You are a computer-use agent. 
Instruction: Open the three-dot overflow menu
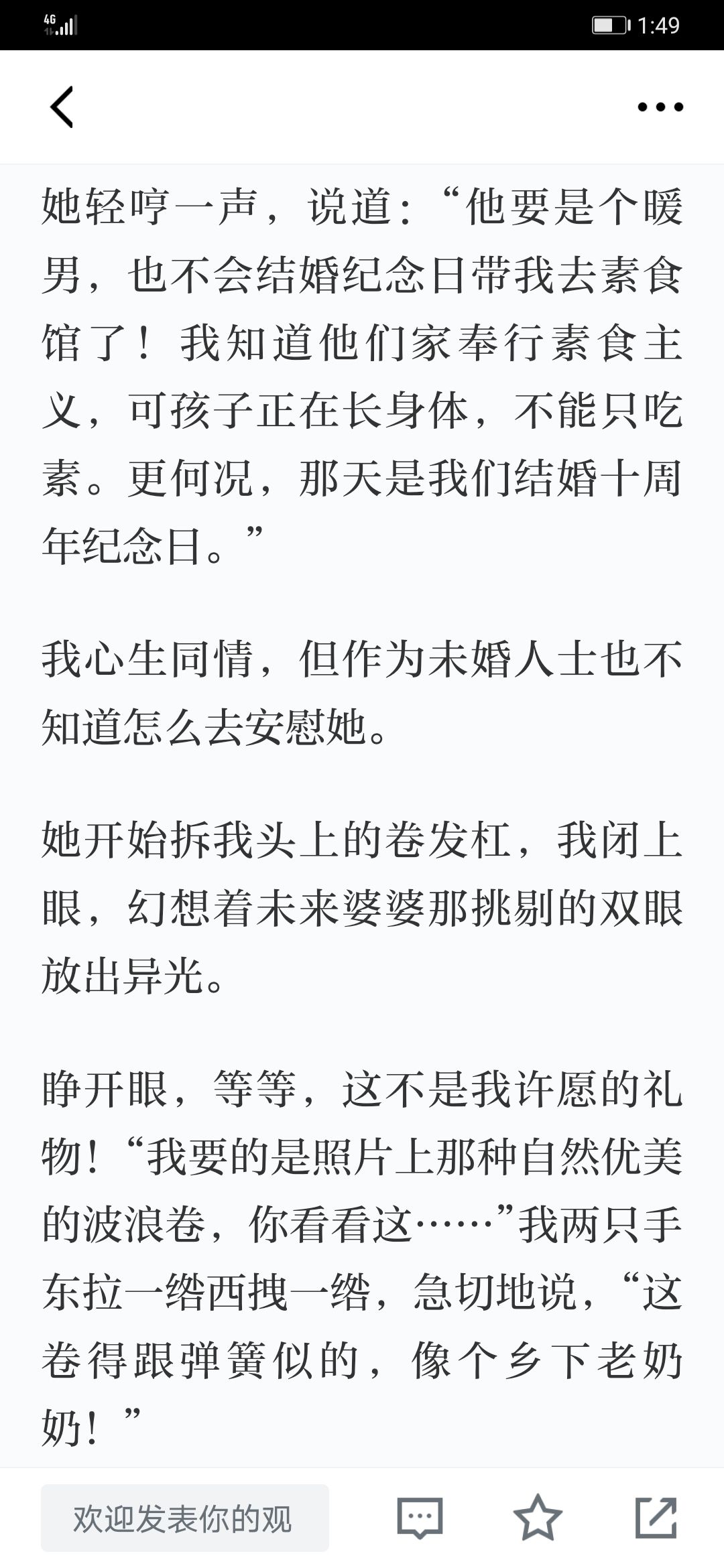click(660, 107)
